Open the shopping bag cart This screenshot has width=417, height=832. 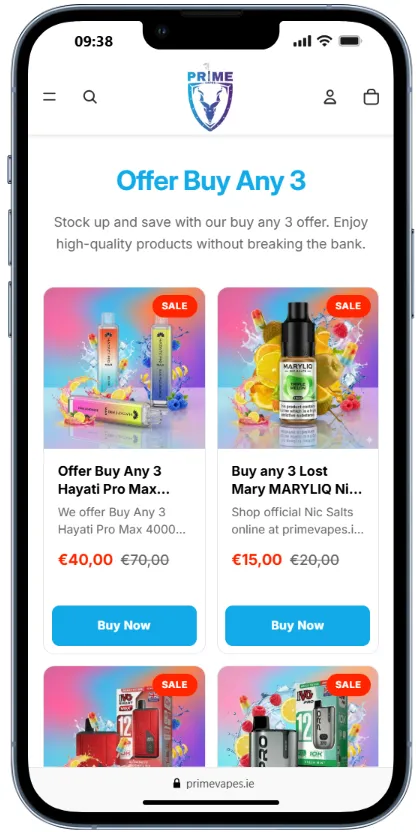[x=371, y=97]
